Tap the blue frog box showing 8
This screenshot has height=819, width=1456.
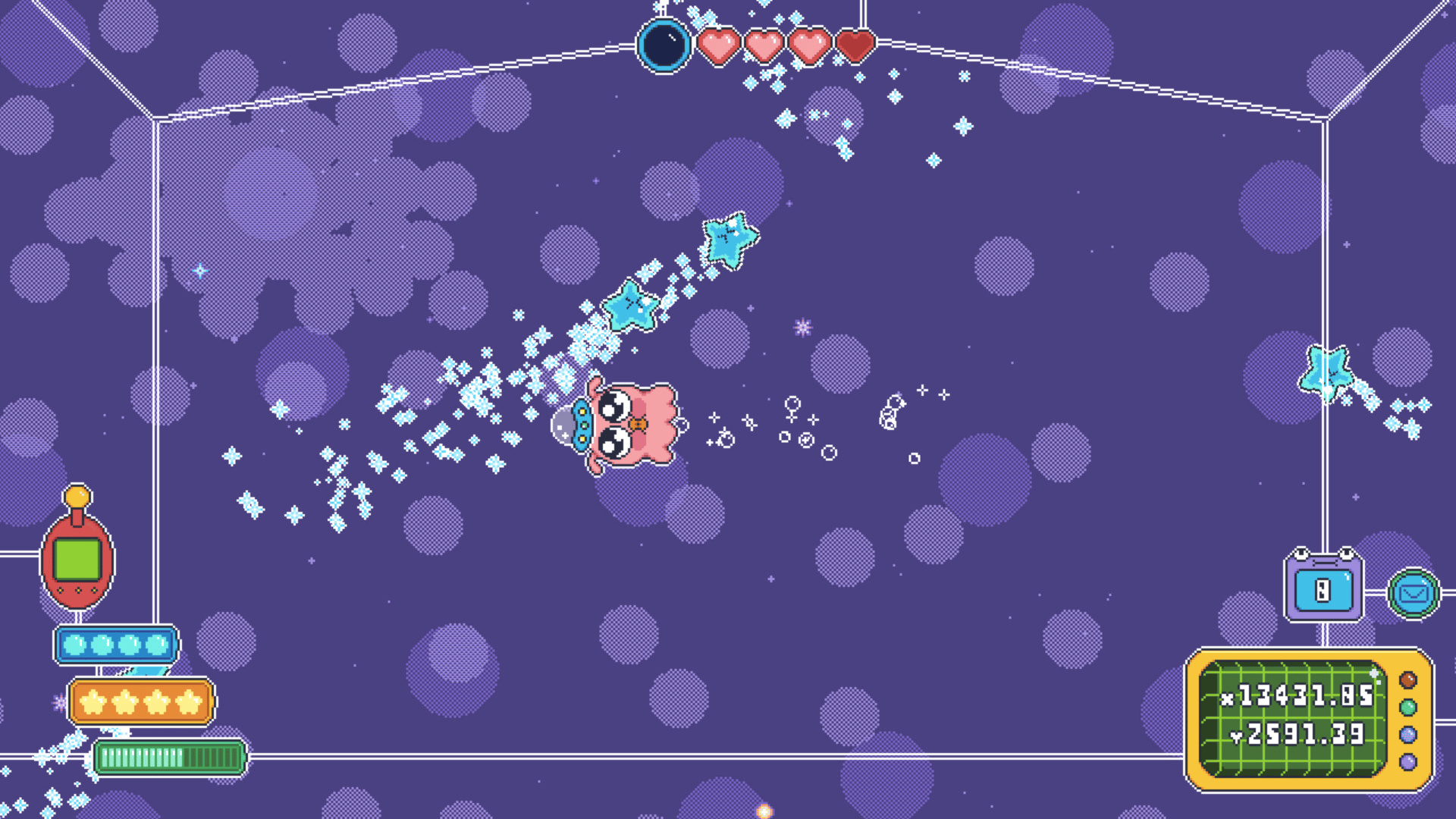click(x=1323, y=588)
